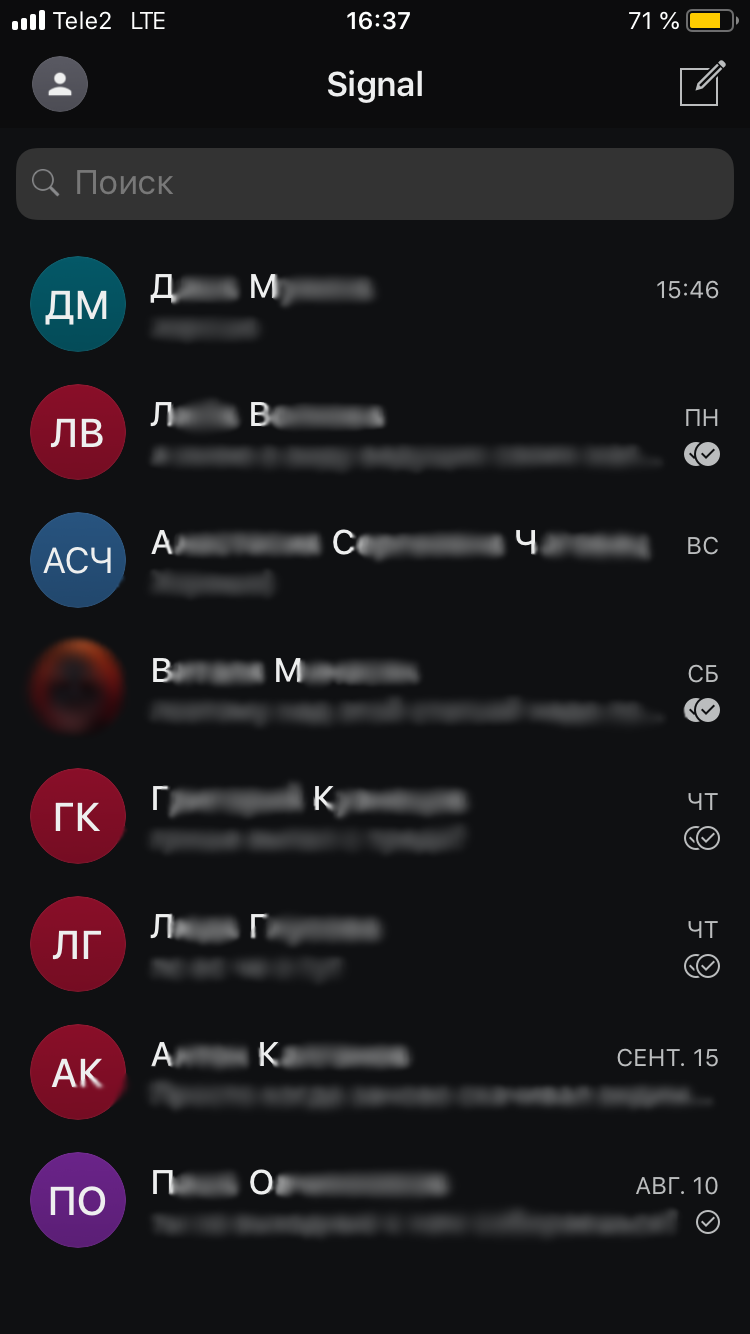The width and height of the screenshot is (750, 1334).
Task: Tap the read indicator on Saturday's chat
Action: (x=703, y=710)
